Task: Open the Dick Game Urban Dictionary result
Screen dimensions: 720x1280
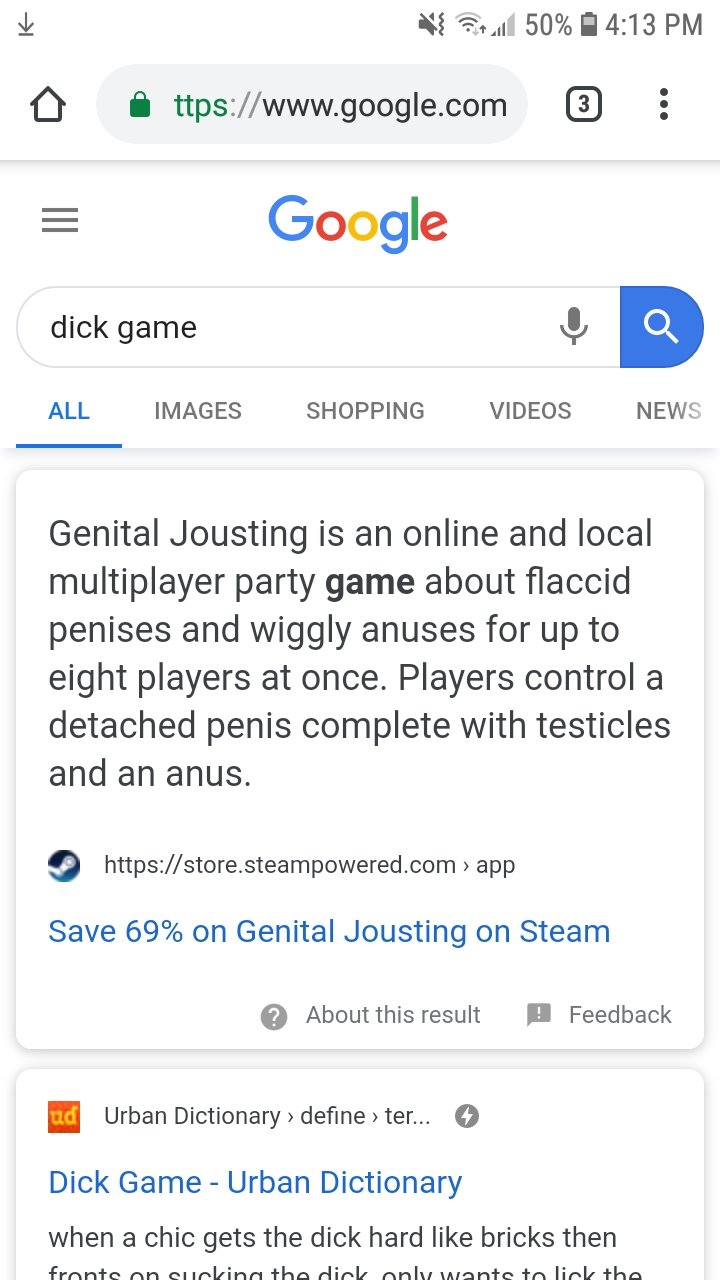Action: coord(255,1182)
